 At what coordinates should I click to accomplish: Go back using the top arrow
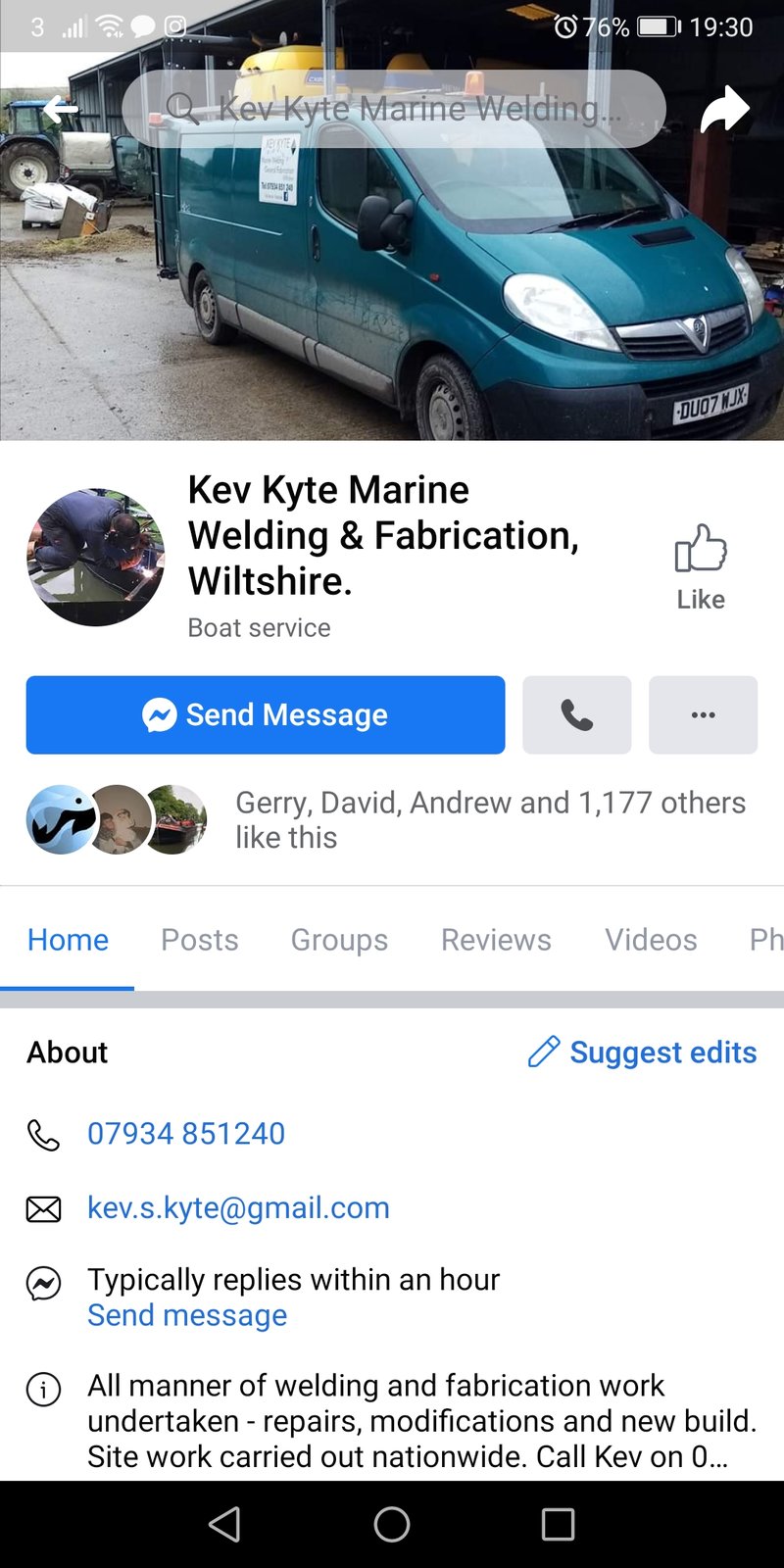pyautogui.click(x=61, y=109)
